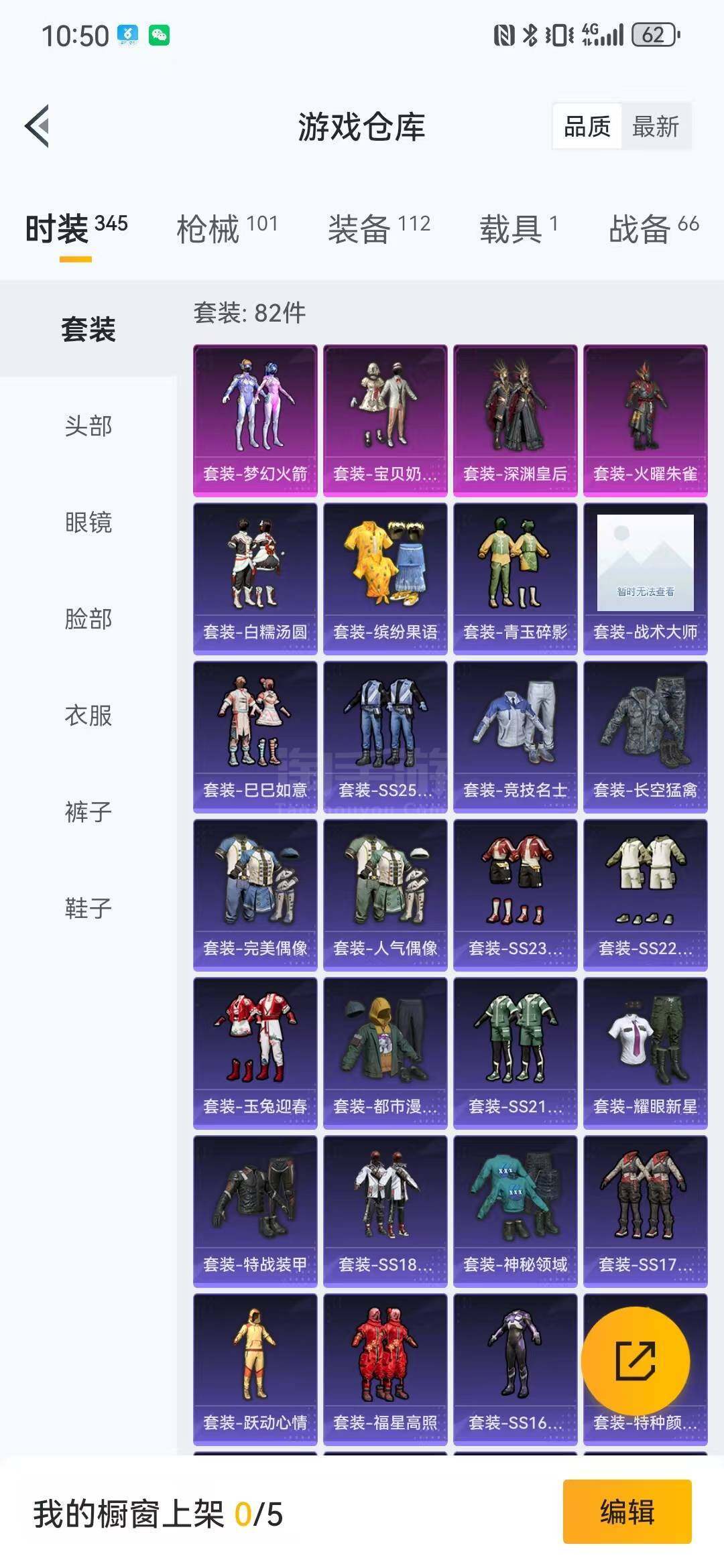Open the 套装-深渊皇后 outfit tile
The image size is (724, 1568).
[515, 420]
